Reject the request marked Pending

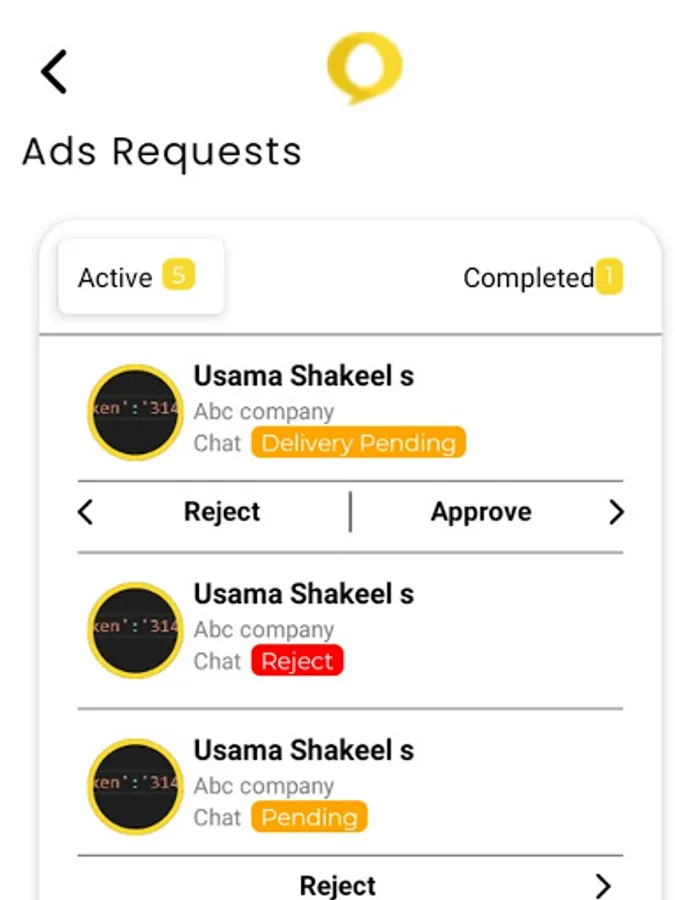(338, 885)
